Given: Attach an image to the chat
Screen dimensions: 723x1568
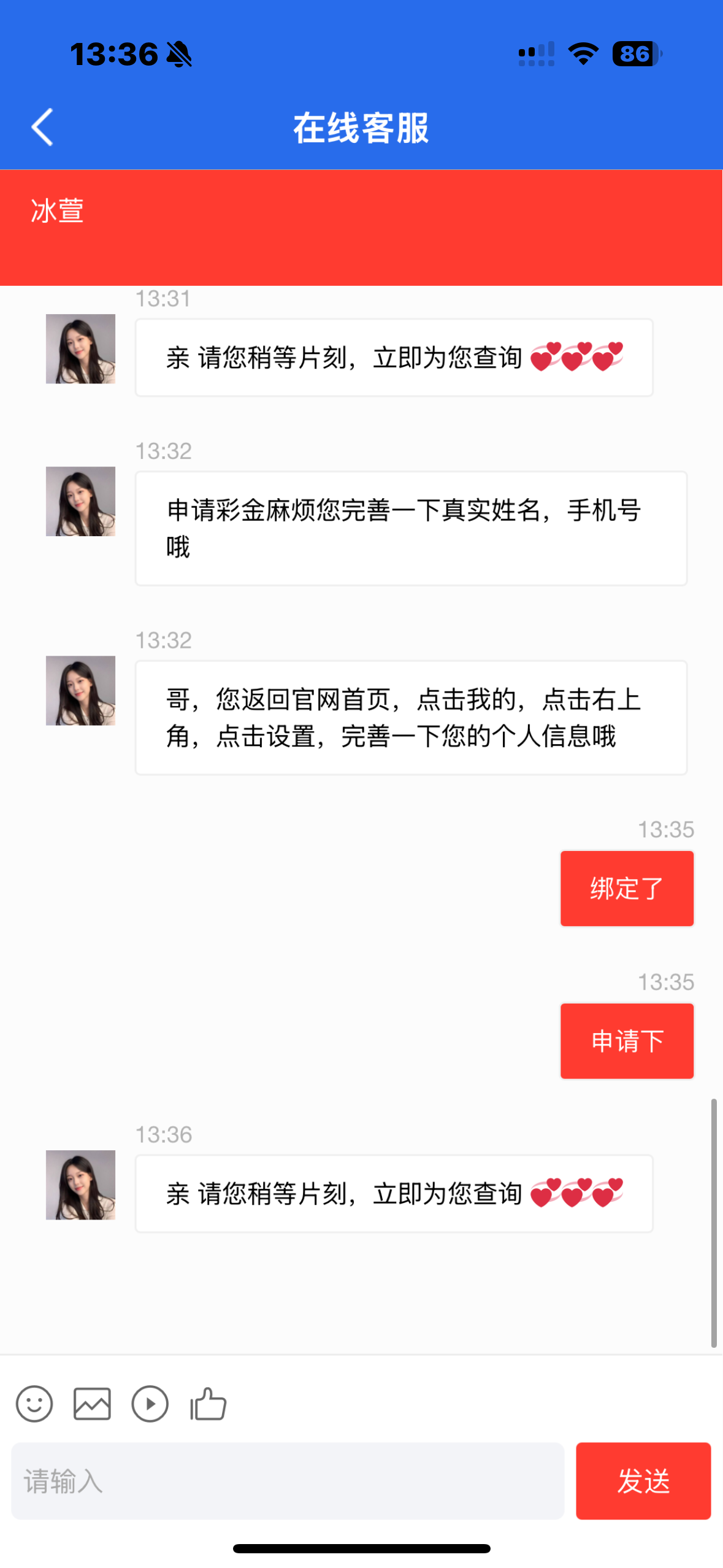Looking at the screenshot, I should (92, 1404).
